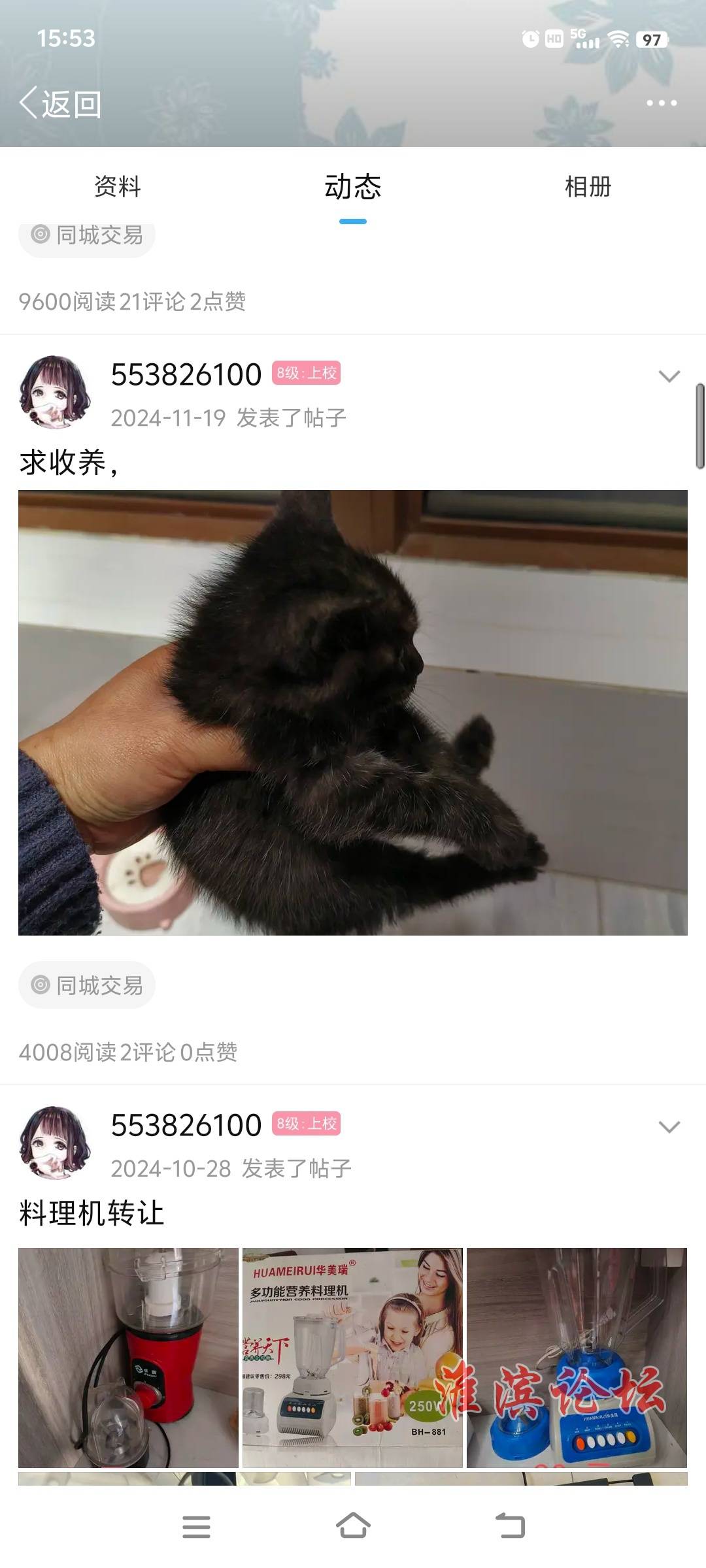
Task: Switch to the 相册 tab
Action: coord(588,187)
